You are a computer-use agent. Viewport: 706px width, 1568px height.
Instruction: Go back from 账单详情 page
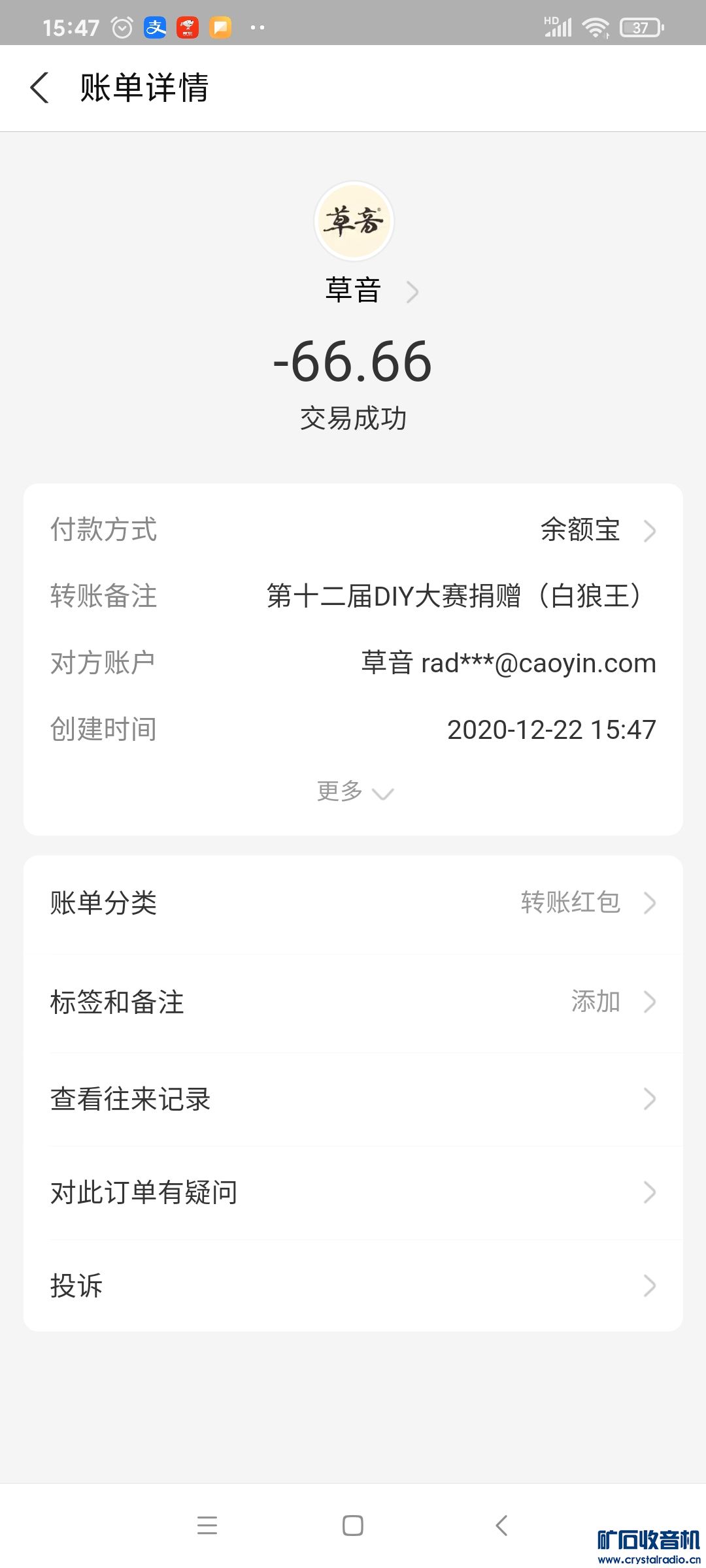point(40,88)
